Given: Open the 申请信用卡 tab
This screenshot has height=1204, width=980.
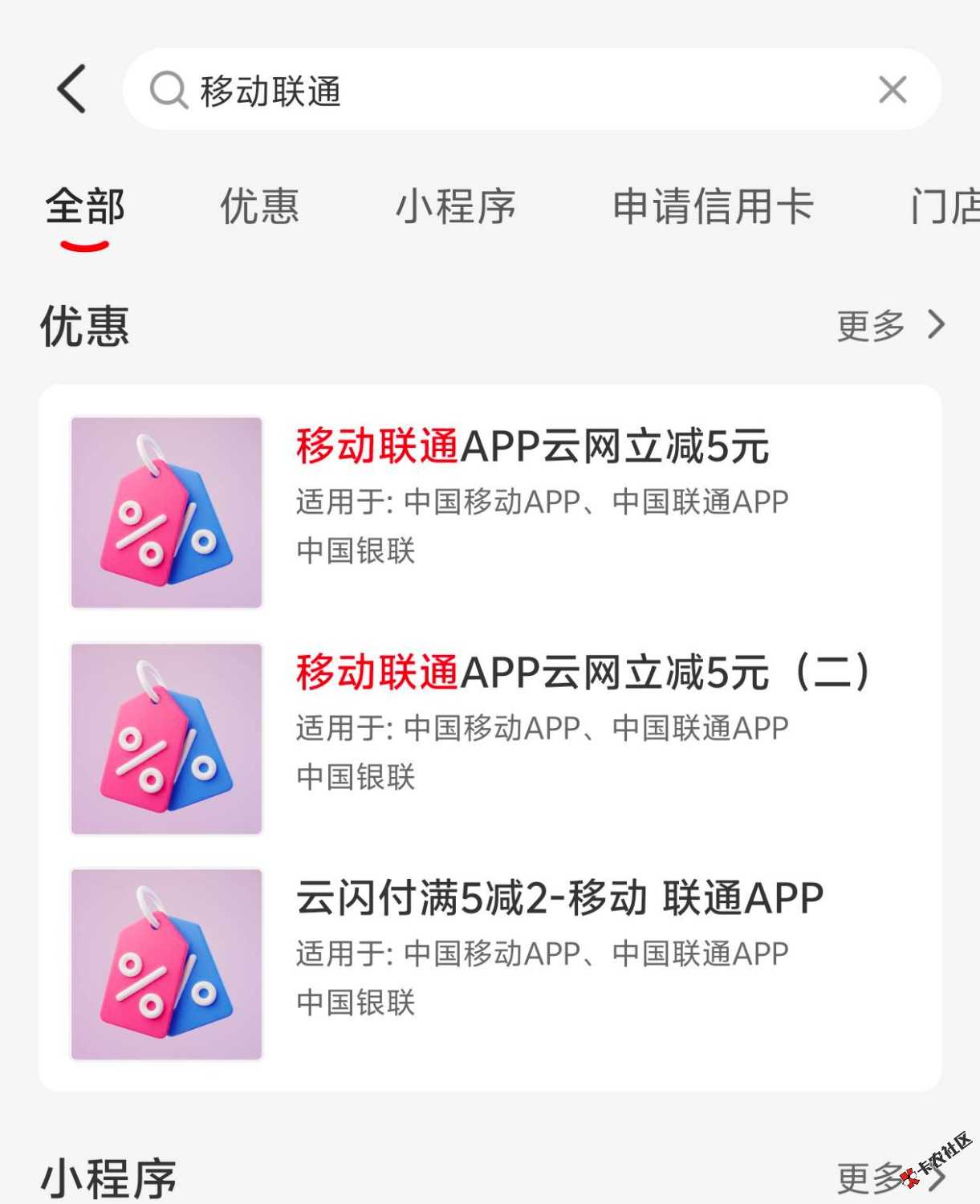Looking at the screenshot, I should pos(713,207).
